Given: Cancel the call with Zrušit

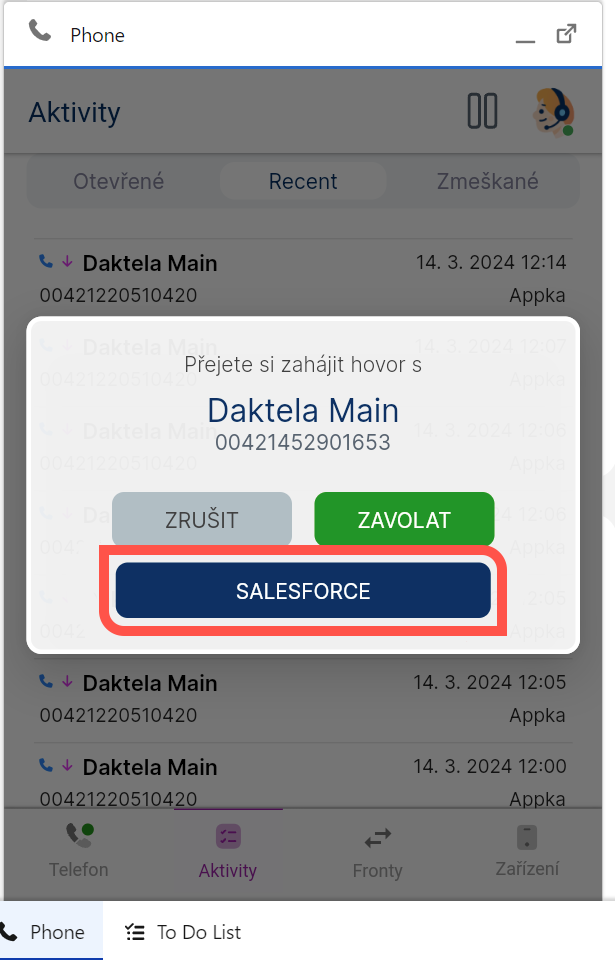Looking at the screenshot, I should point(201,520).
